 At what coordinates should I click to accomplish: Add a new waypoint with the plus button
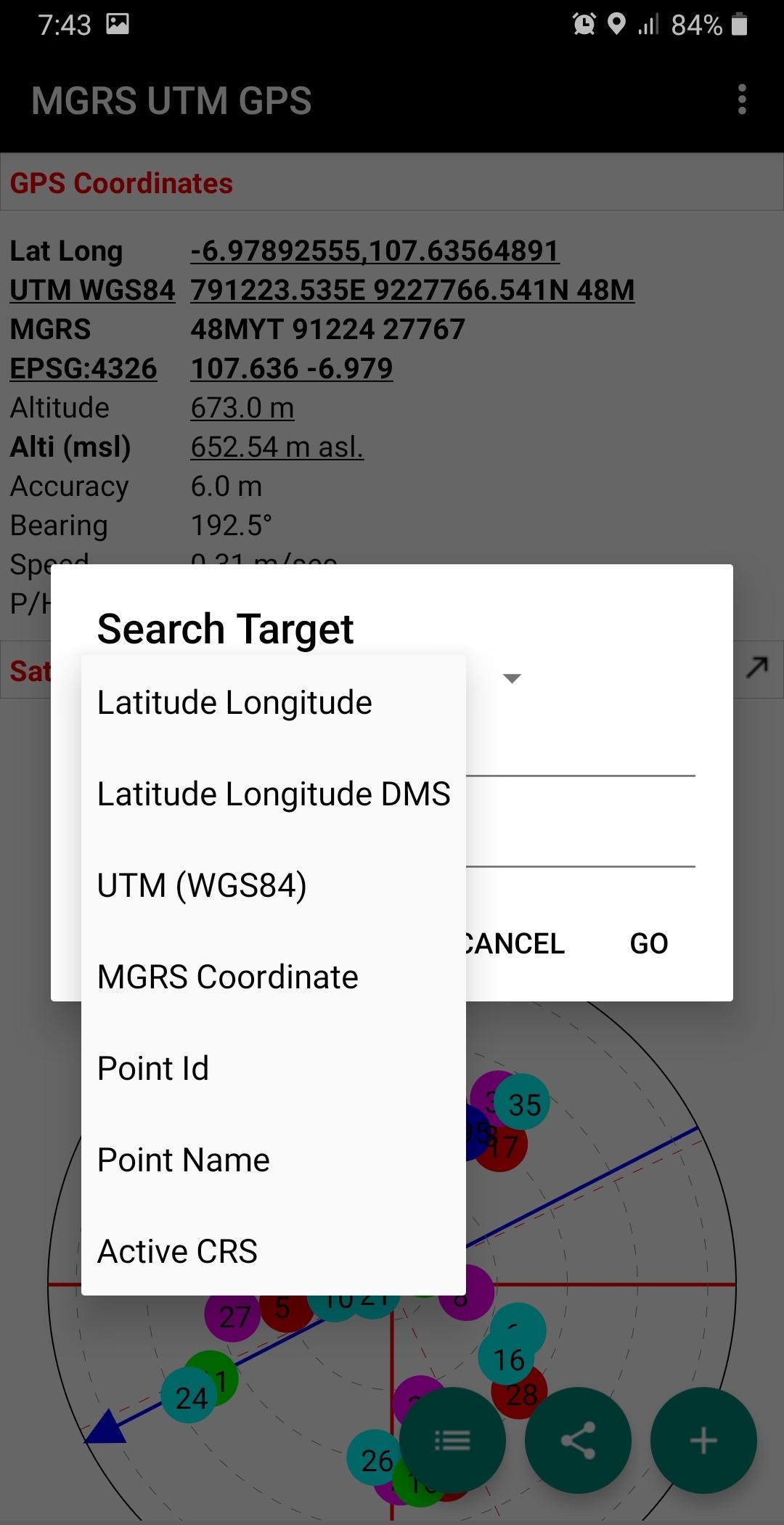(x=703, y=1441)
